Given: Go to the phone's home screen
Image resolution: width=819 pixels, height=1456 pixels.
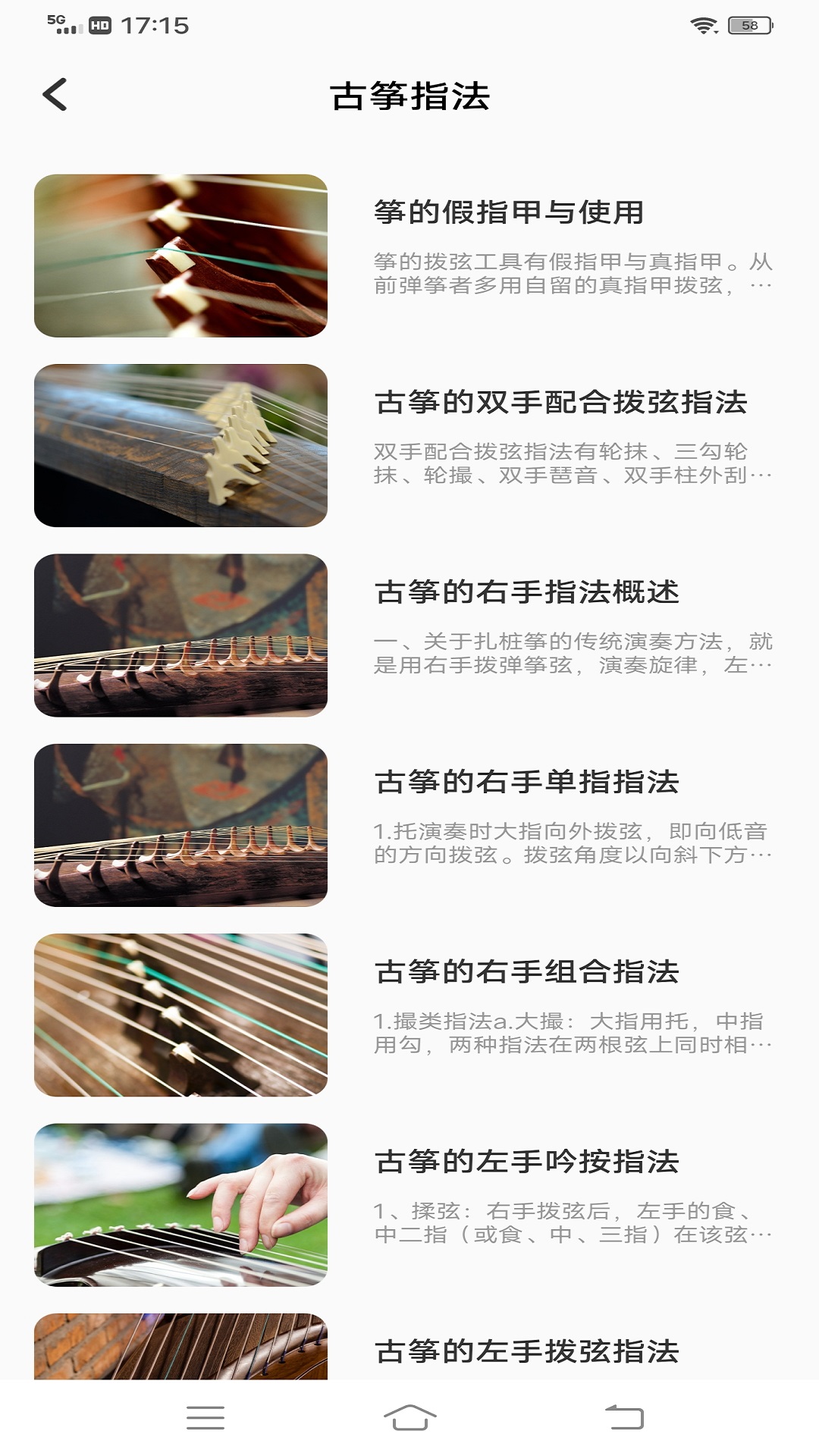Looking at the screenshot, I should pyautogui.click(x=409, y=1417).
